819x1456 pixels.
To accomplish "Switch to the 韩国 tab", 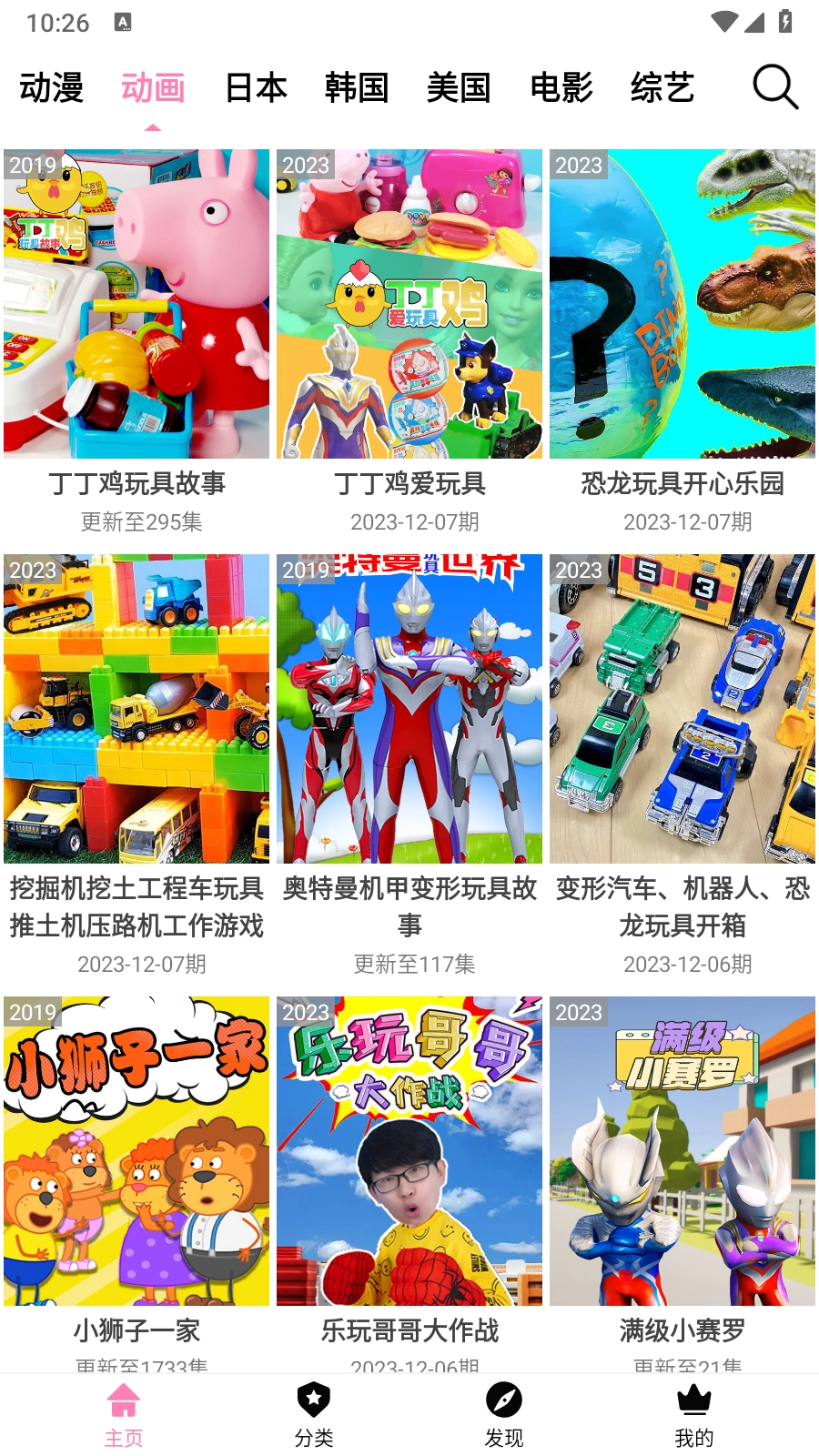I will coord(357,88).
